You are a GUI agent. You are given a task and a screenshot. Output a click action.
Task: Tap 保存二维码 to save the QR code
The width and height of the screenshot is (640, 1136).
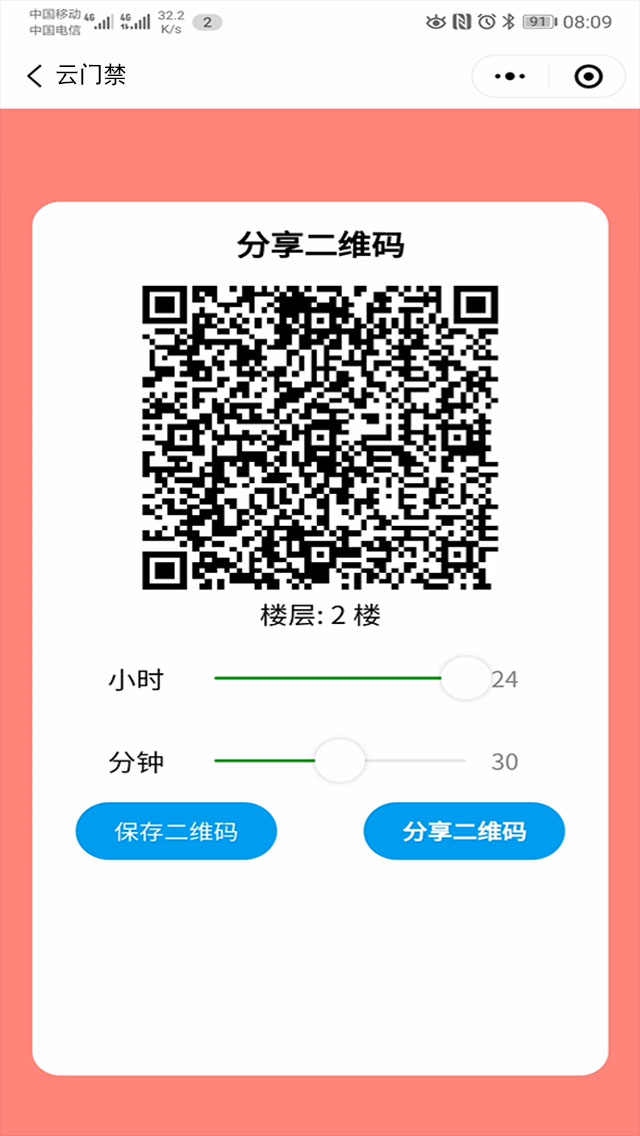(x=176, y=831)
